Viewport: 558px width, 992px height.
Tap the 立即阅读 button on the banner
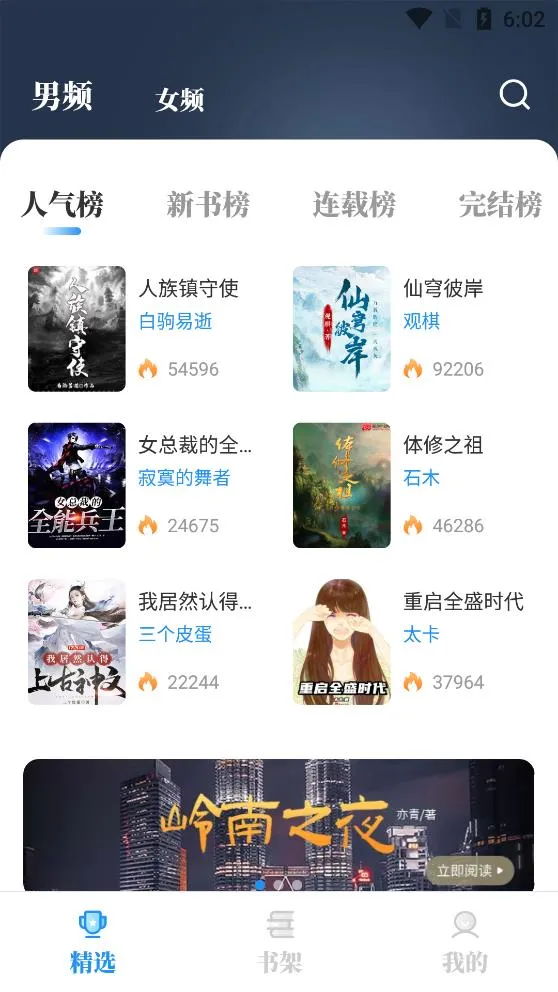[470, 871]
